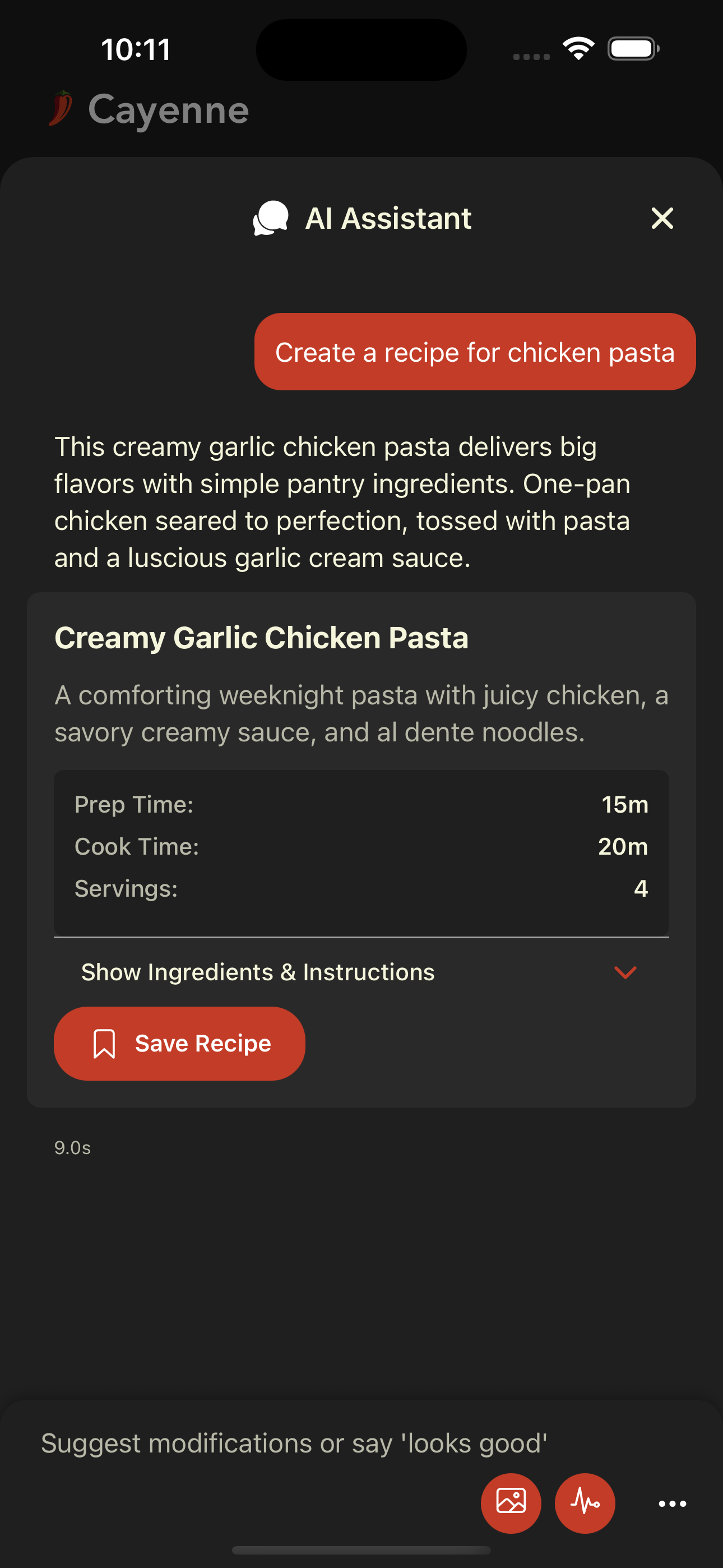Start voice input with the waveform icon
Screen dimensions: 723x1568
585,1503
